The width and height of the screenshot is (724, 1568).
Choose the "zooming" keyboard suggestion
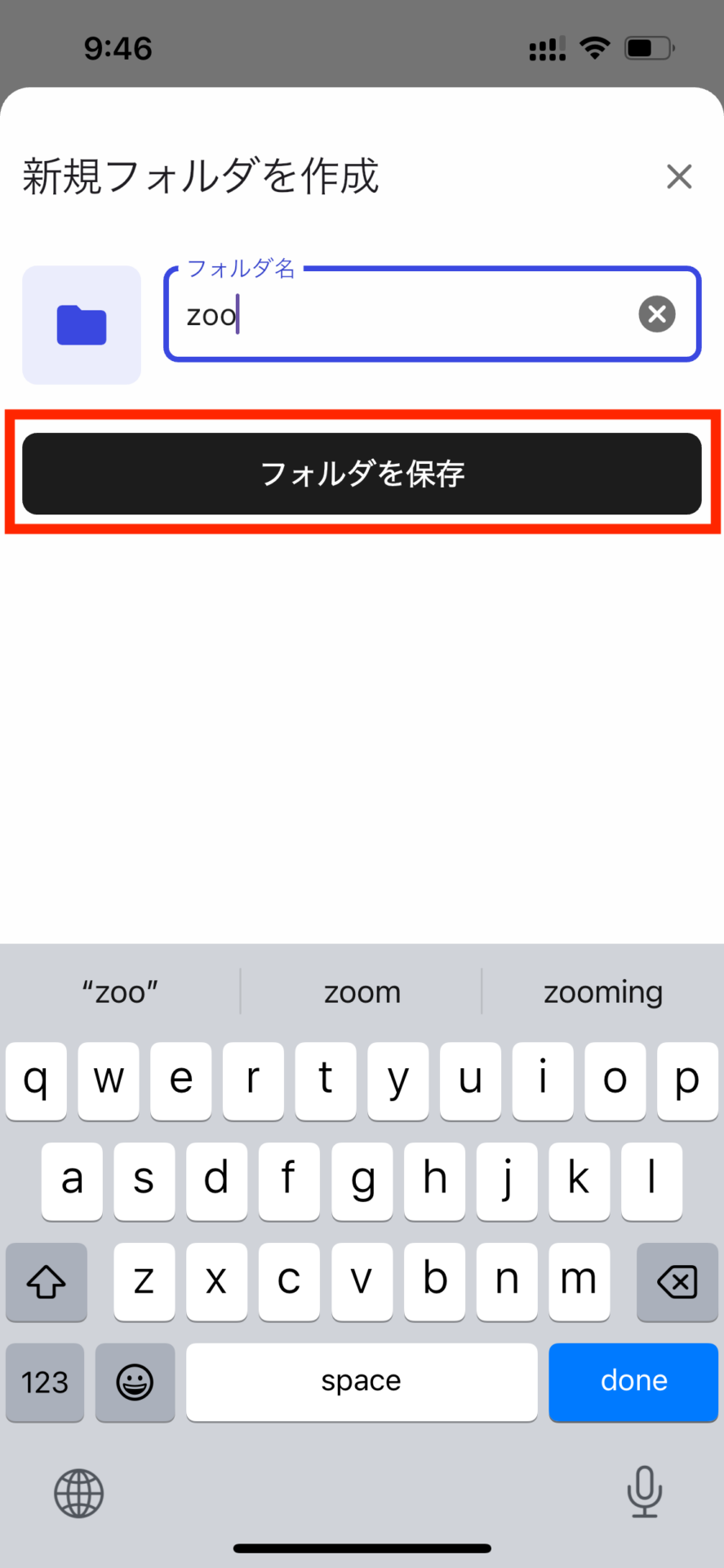coord(603,992)
